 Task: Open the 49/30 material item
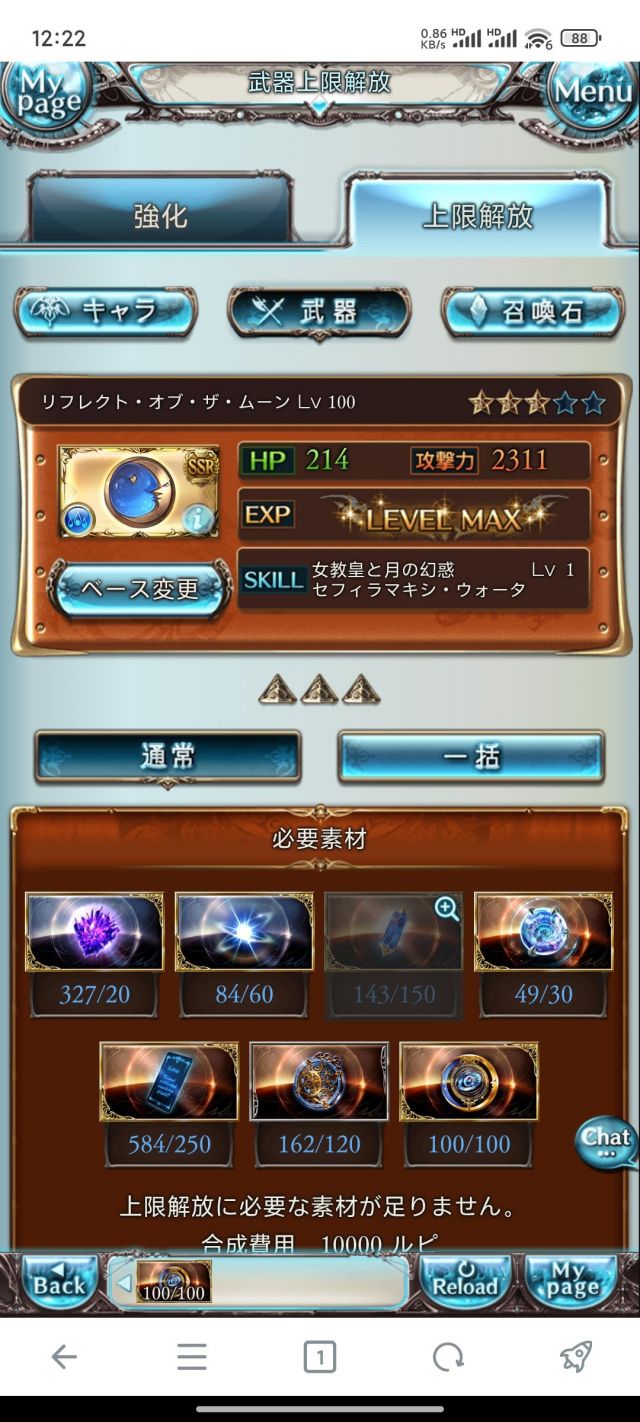click(x=543, y=932)
